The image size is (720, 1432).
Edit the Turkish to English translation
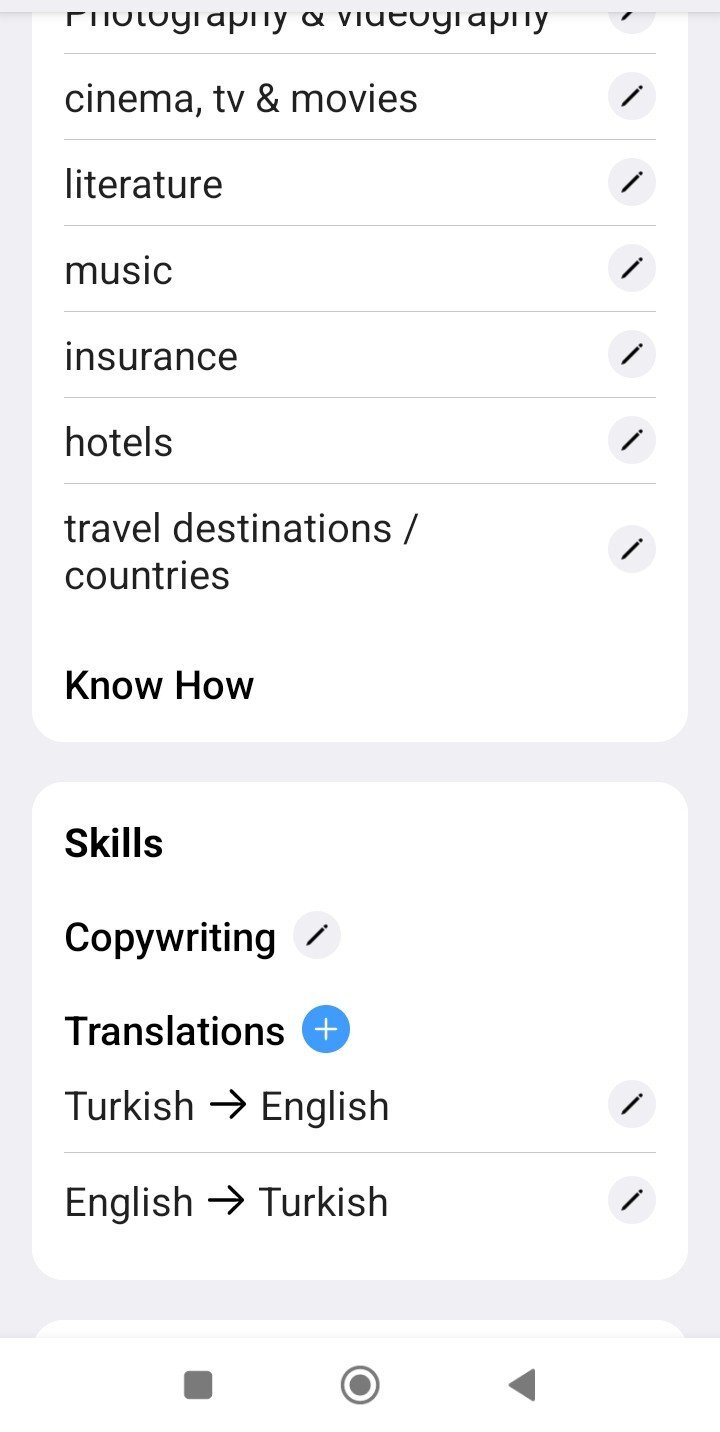point(631,1105)
